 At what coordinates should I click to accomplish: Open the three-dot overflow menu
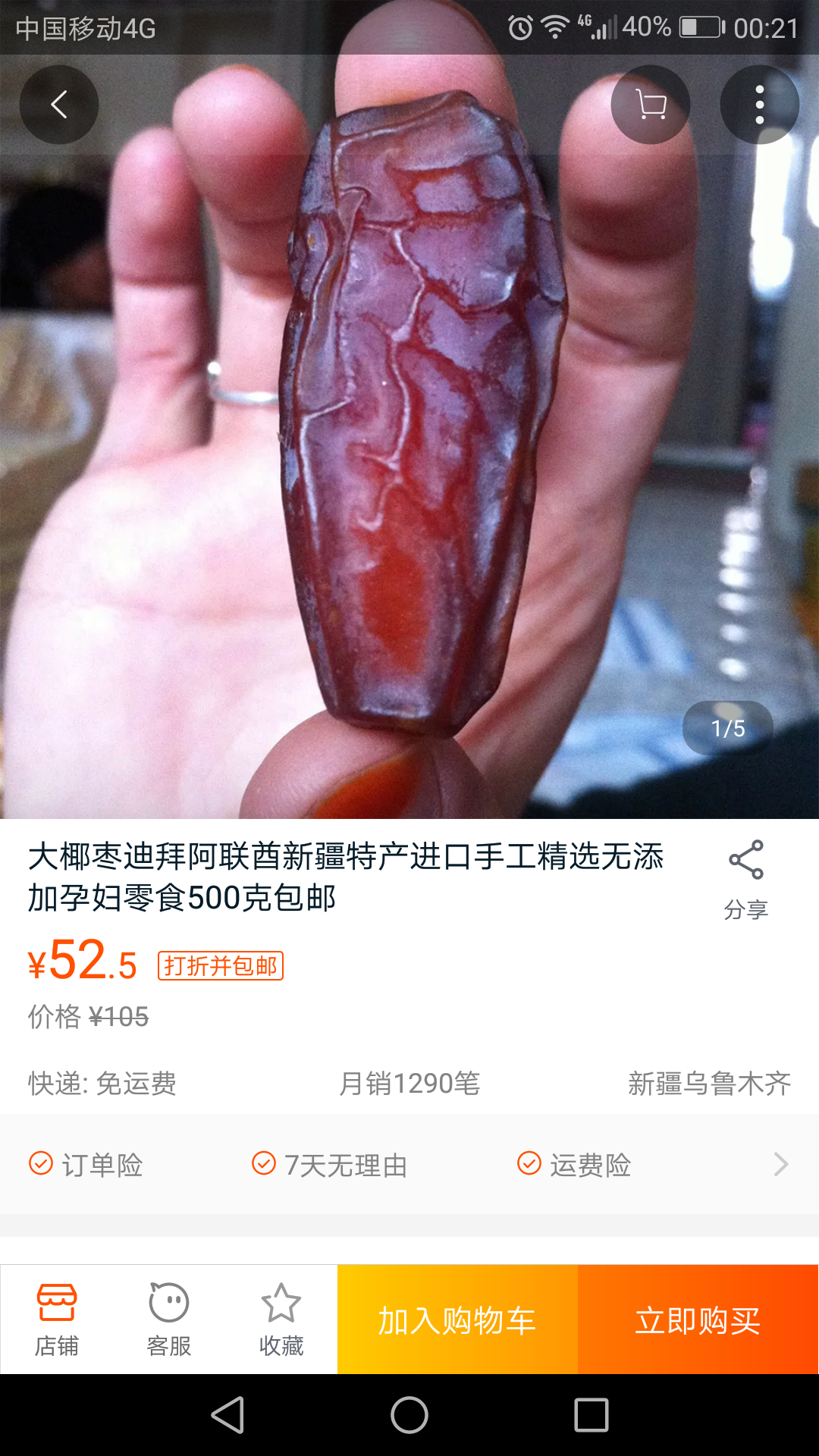click(x=760, y=105)
